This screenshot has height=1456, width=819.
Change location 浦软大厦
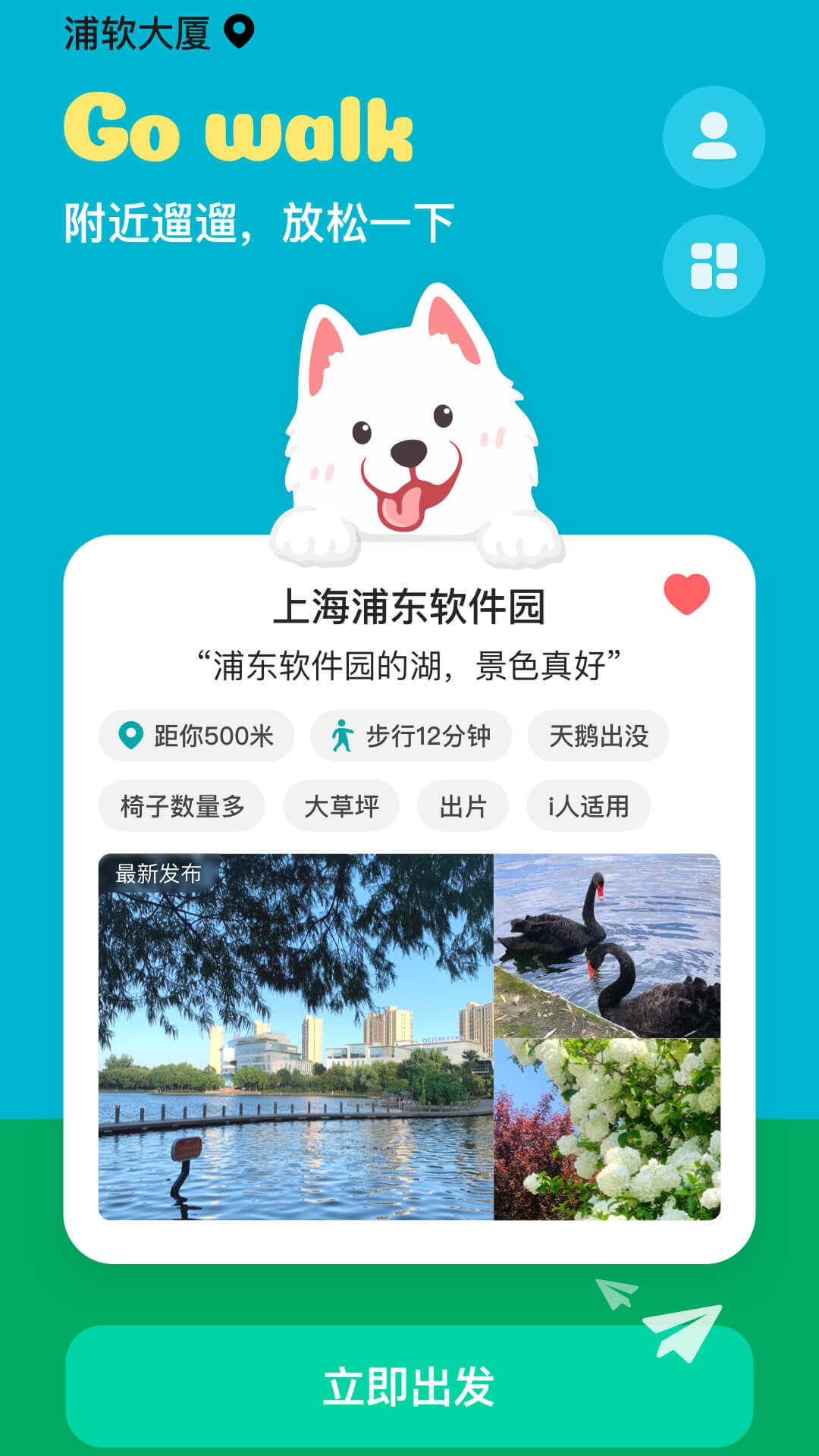(159, 33)
